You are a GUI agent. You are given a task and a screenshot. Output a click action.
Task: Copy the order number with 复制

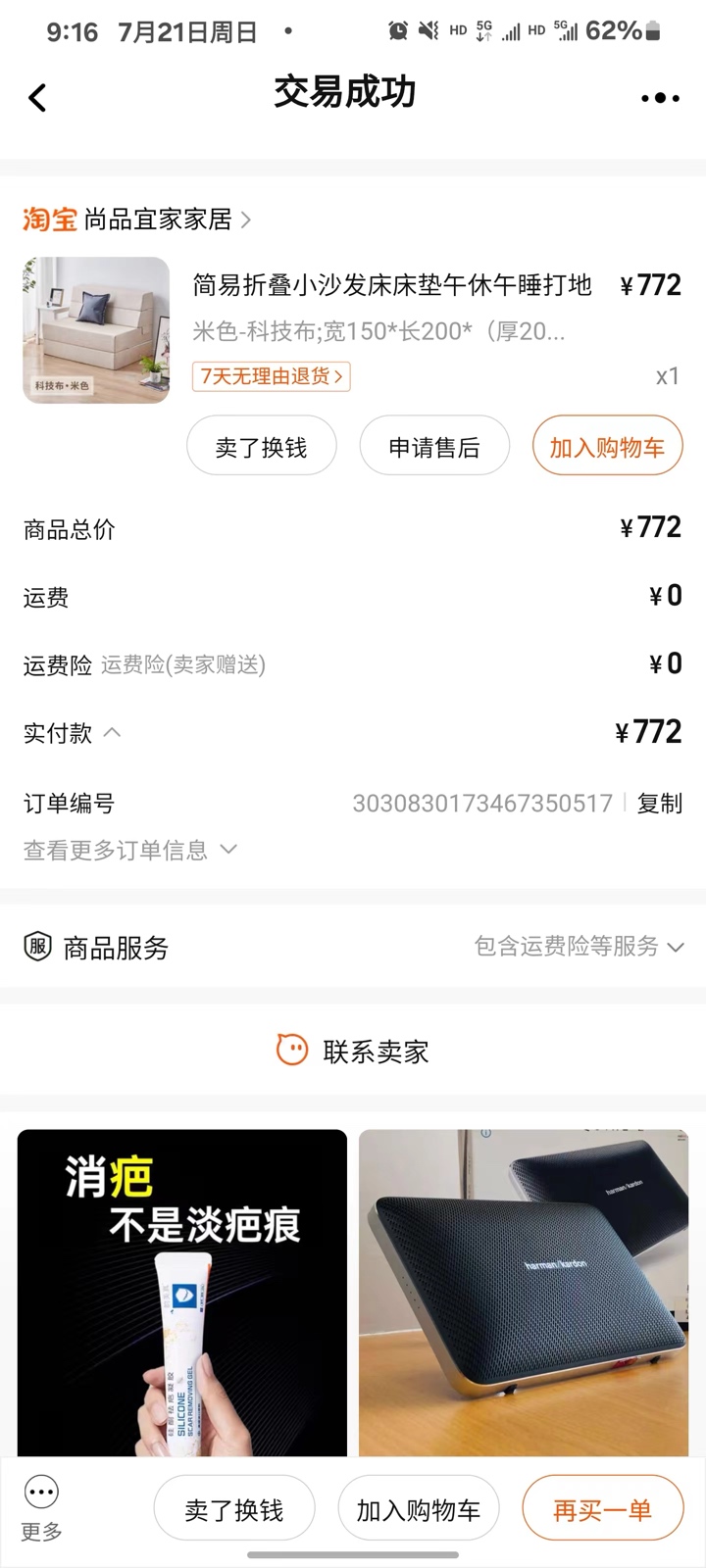click(659, 804)
